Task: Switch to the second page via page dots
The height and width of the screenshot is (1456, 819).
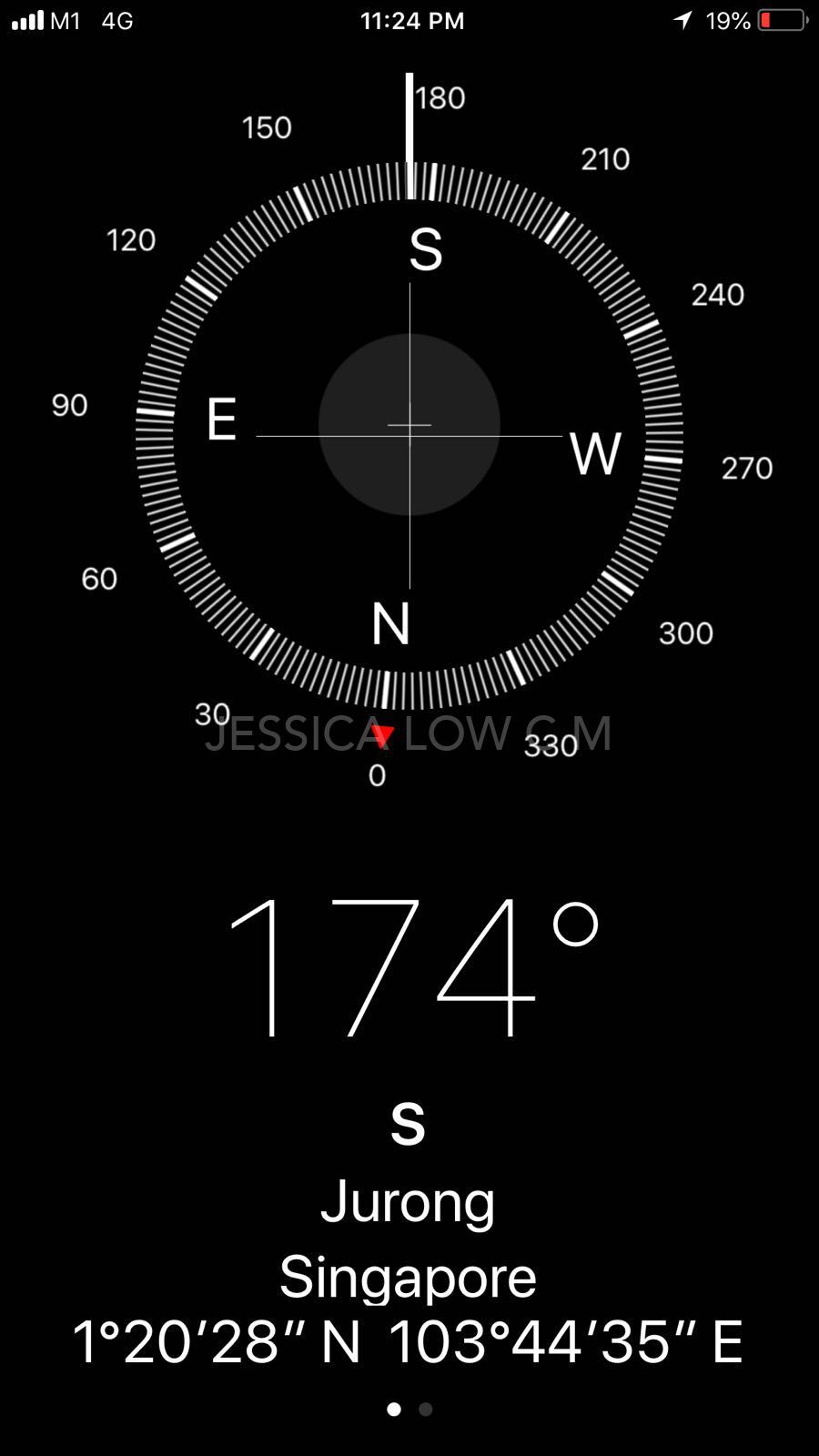Action: pos(425,1409)
